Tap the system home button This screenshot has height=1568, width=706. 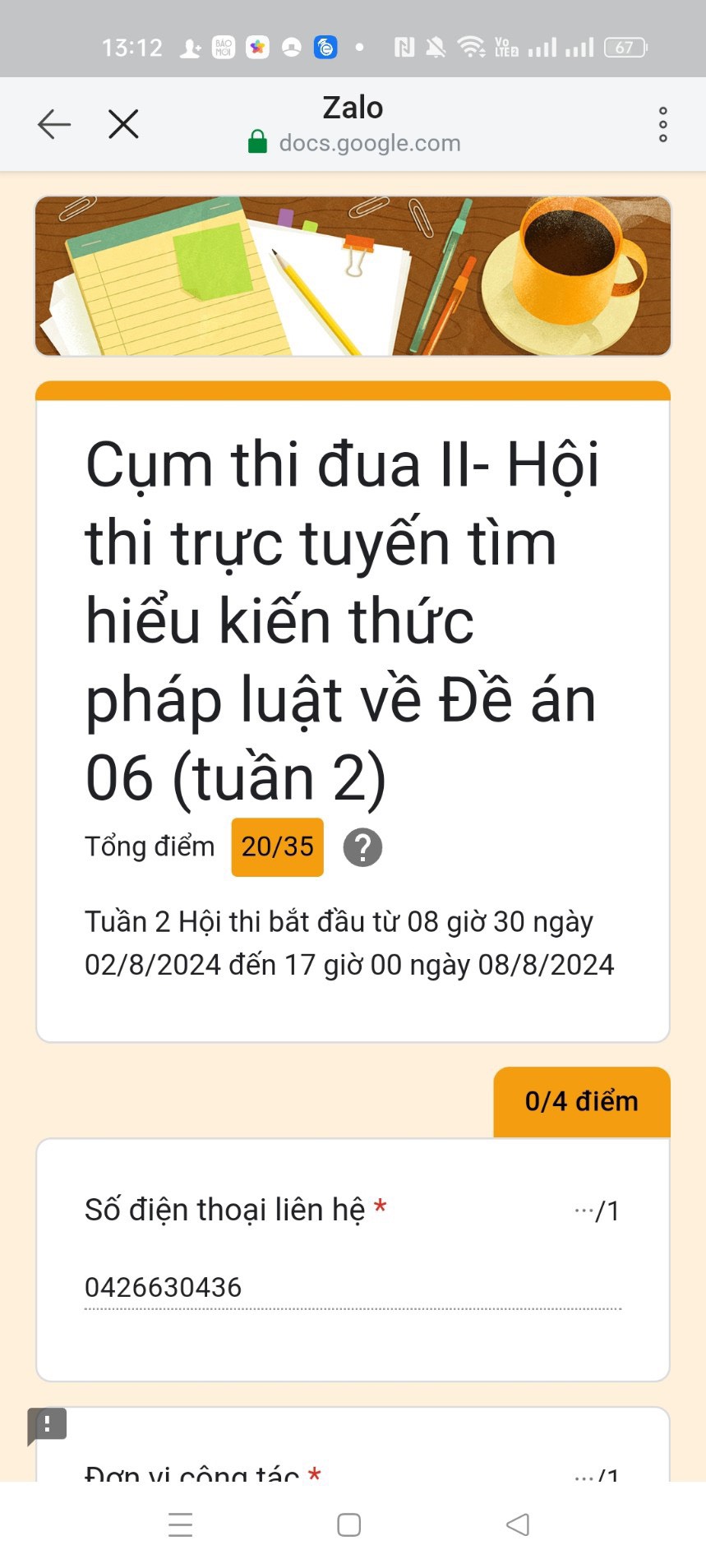pyautogui.click(x=349, y=1524)
